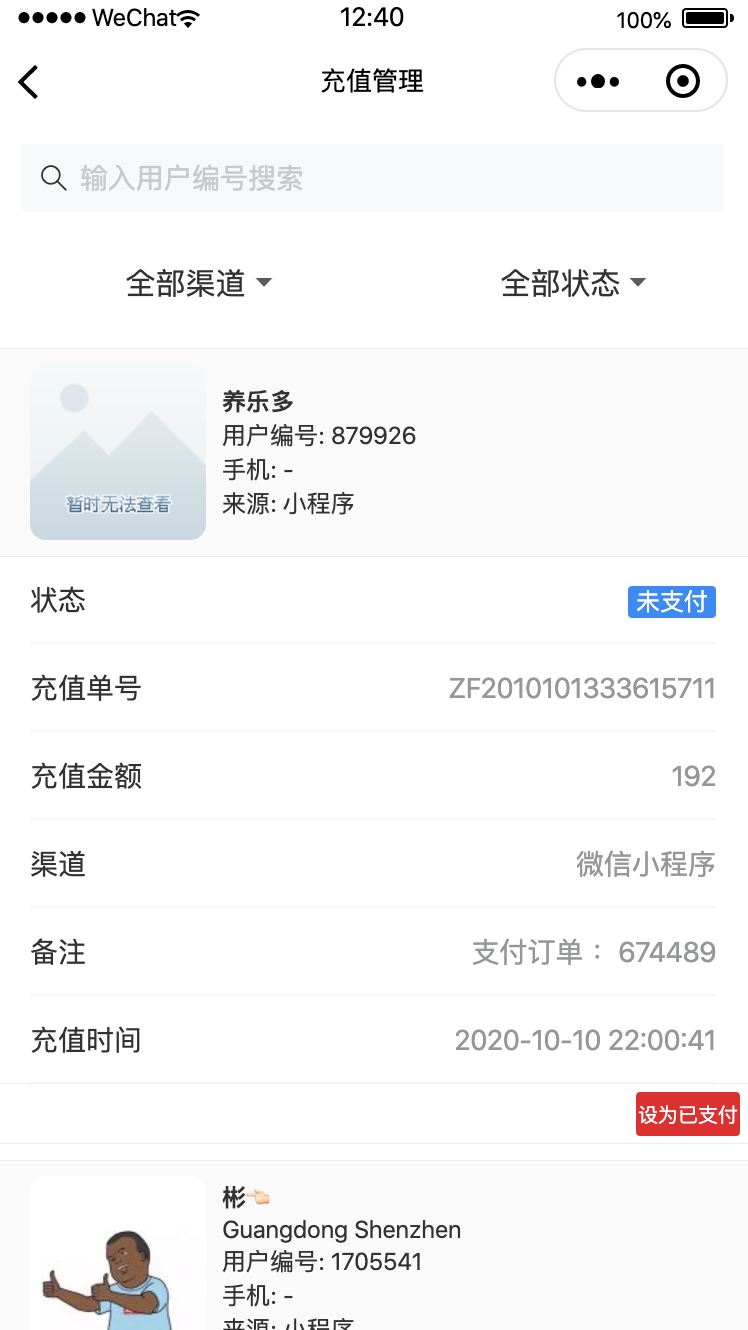Close the mini program via circle icon
This screenshot has width=748, height=1330.
pyautogui.click(x=683, y=81)
